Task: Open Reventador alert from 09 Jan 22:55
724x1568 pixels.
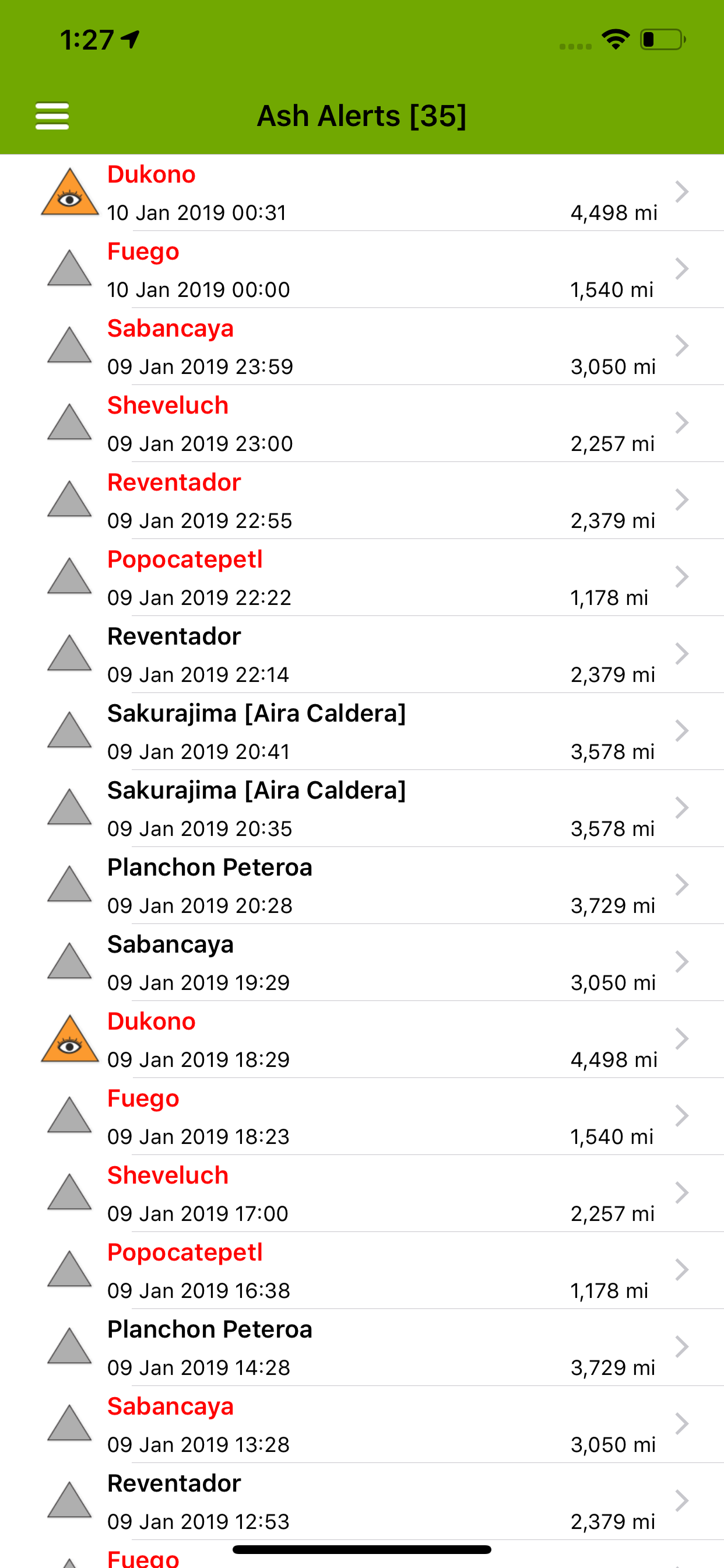Action: (x=362, y=501)
